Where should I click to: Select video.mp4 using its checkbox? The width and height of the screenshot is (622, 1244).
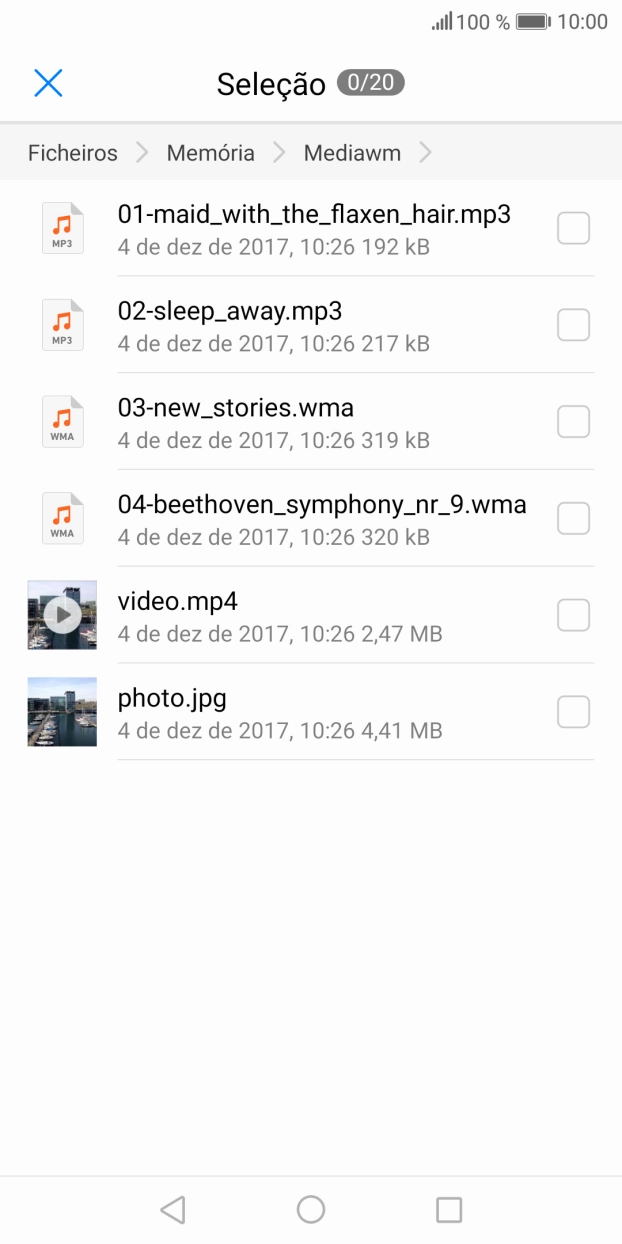tap(573, 615)
